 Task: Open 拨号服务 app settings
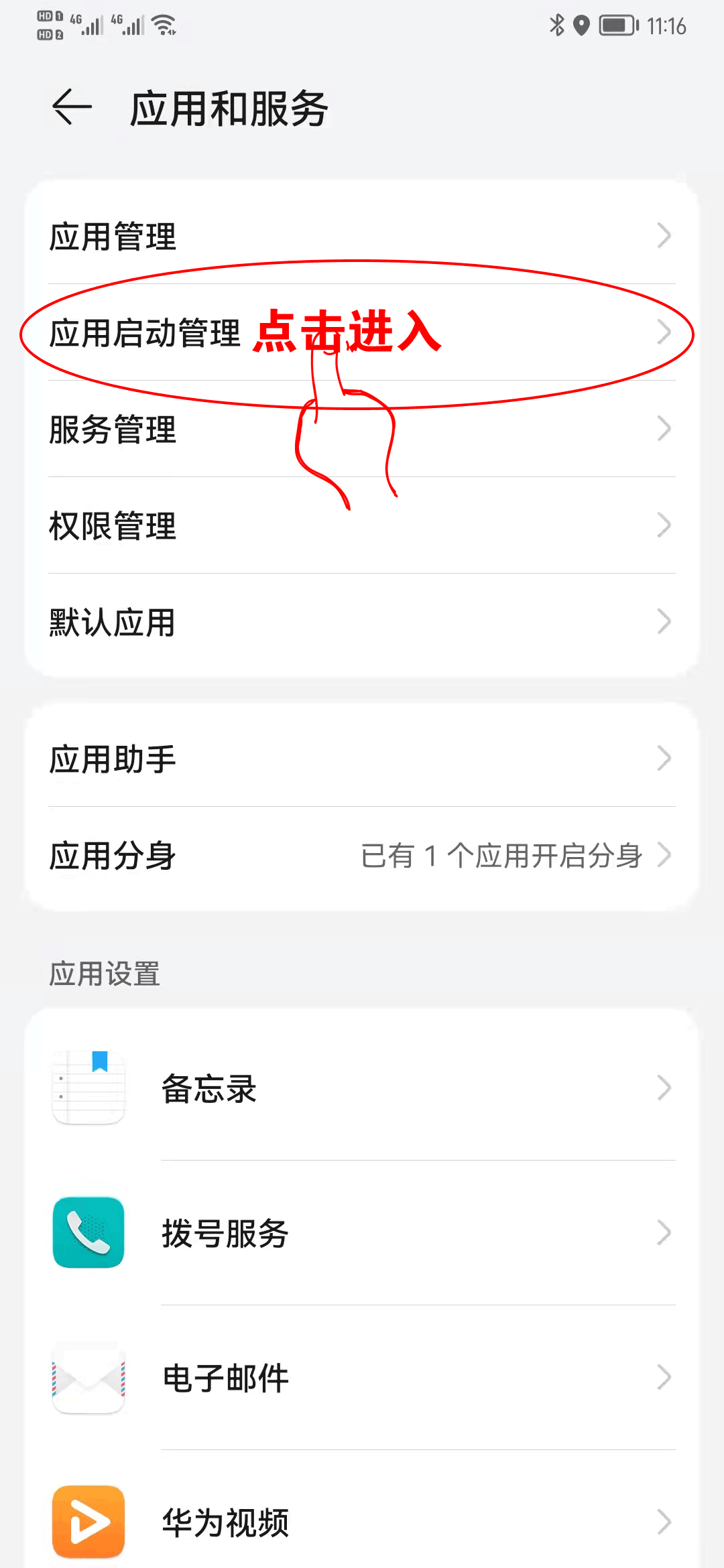(362, 1233)
